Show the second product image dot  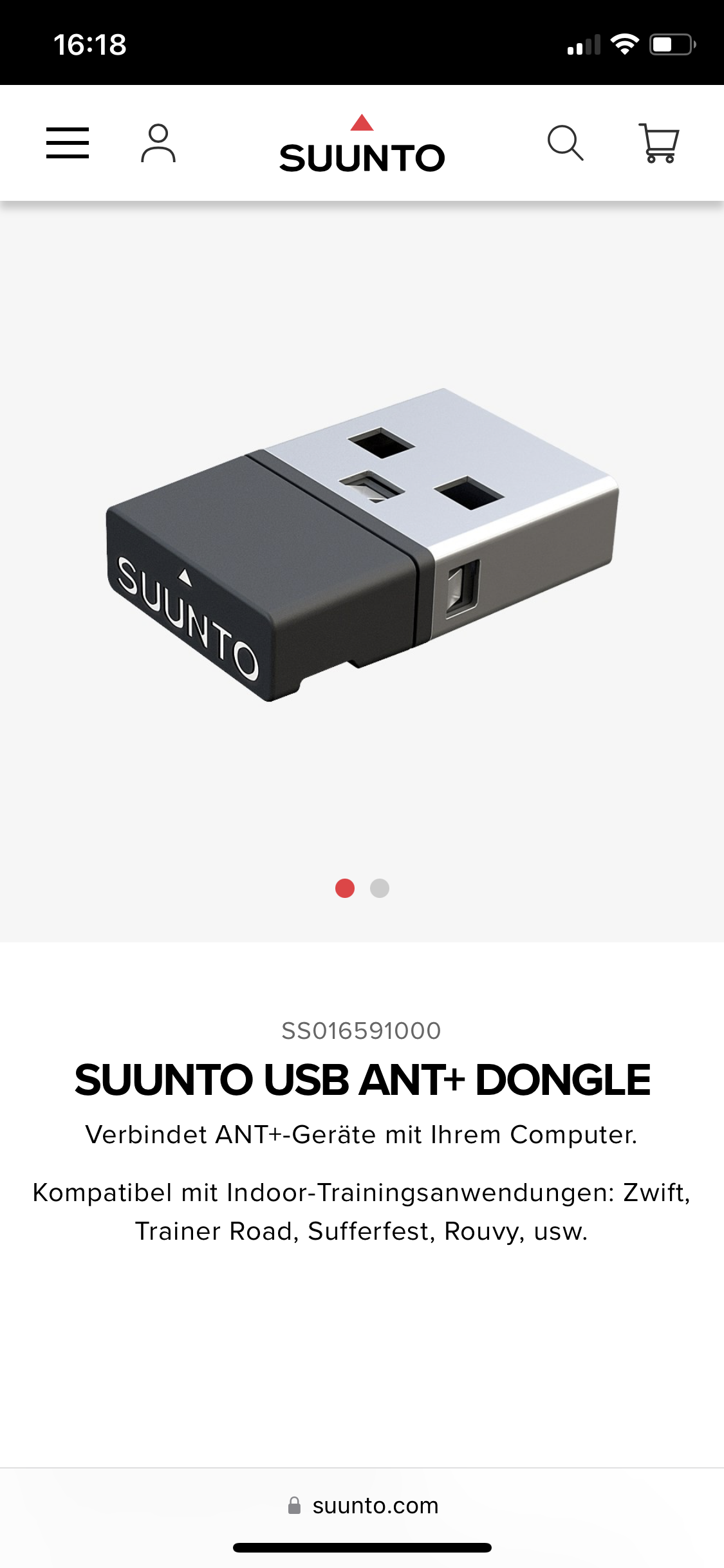coord(380,888)
